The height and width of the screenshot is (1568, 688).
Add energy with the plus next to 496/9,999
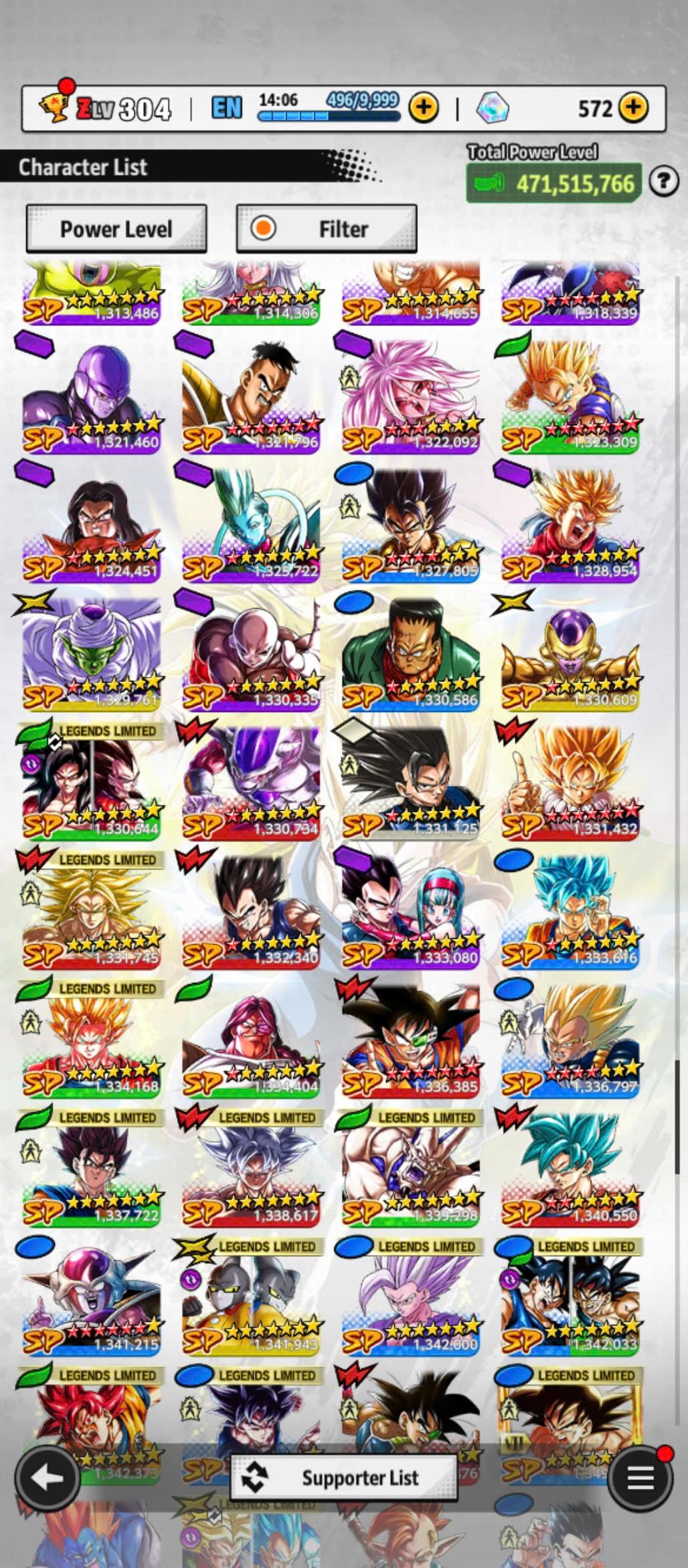pyautogui.click(x=423, y=107)
